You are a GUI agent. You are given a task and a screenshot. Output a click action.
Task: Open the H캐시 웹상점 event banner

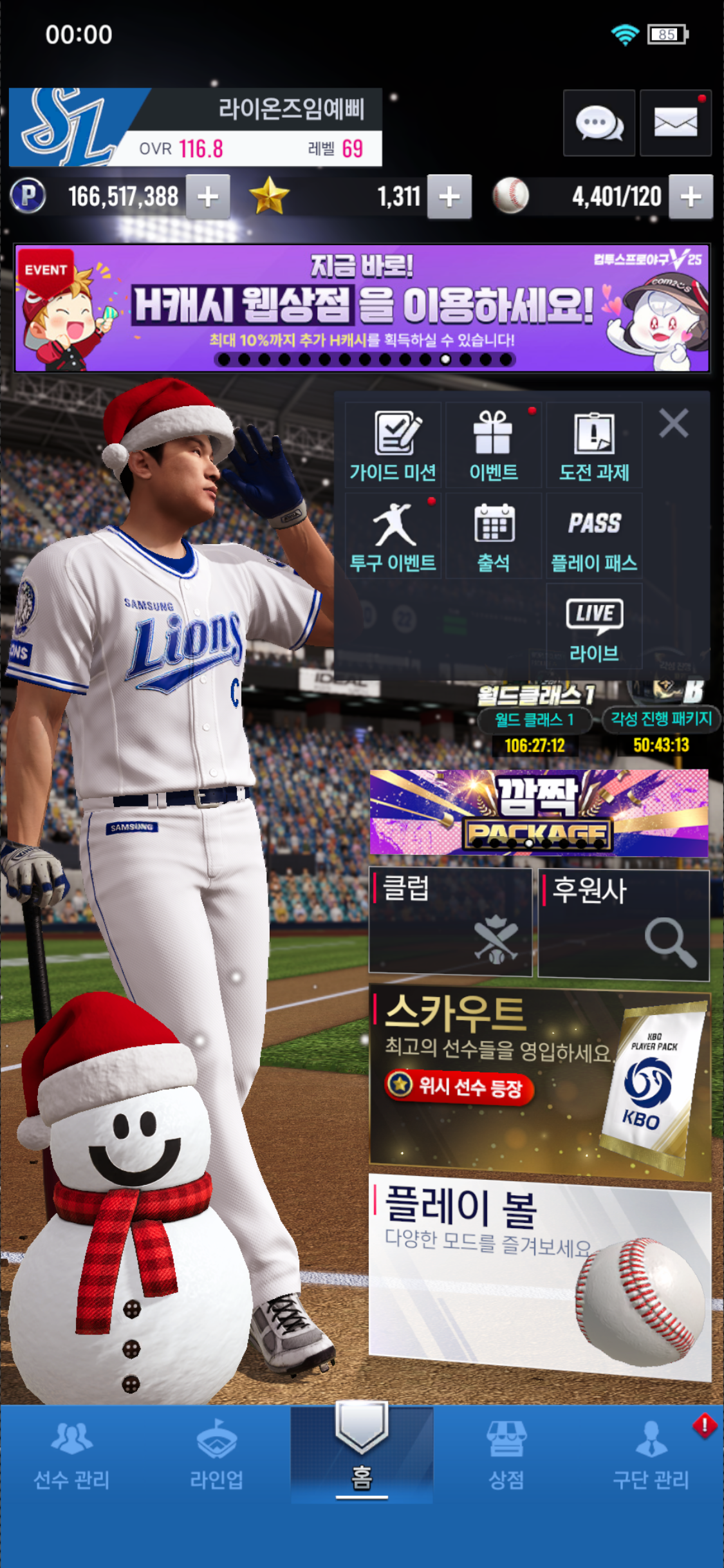pyautogui.click(x=362, y=308)
